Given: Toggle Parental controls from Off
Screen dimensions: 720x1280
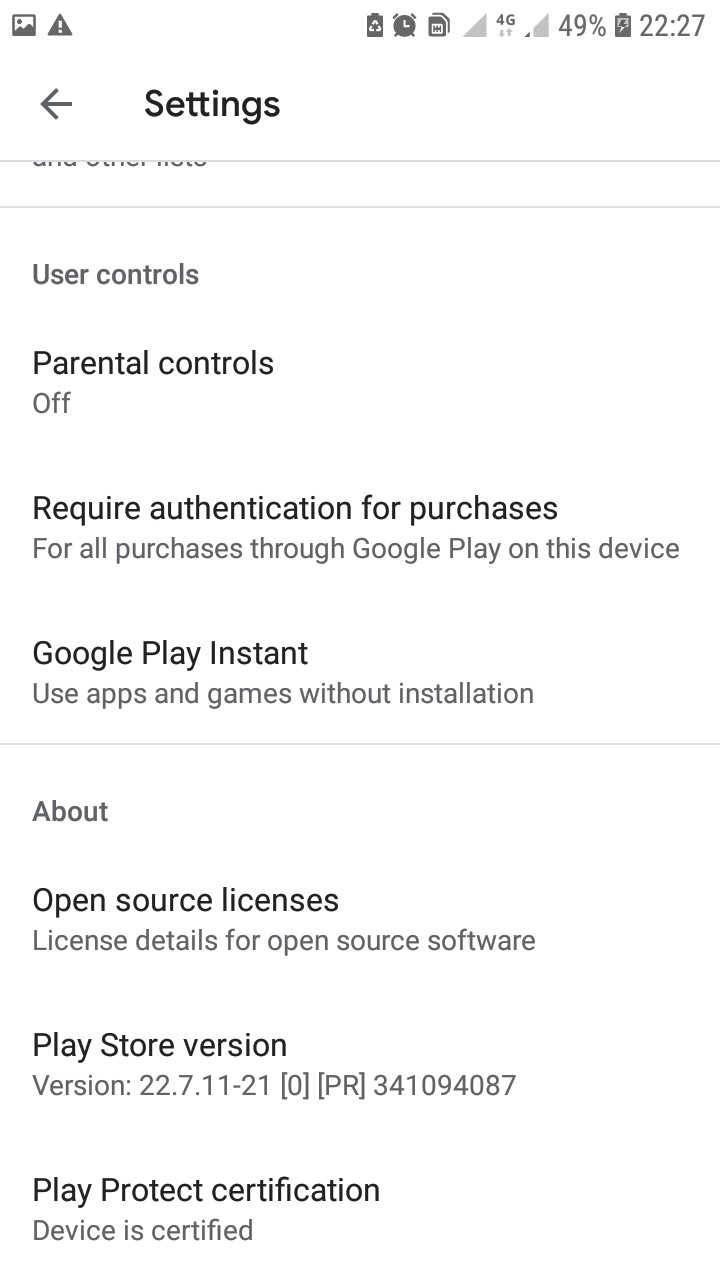Looking at the screenshot, I should pos(153,380).
